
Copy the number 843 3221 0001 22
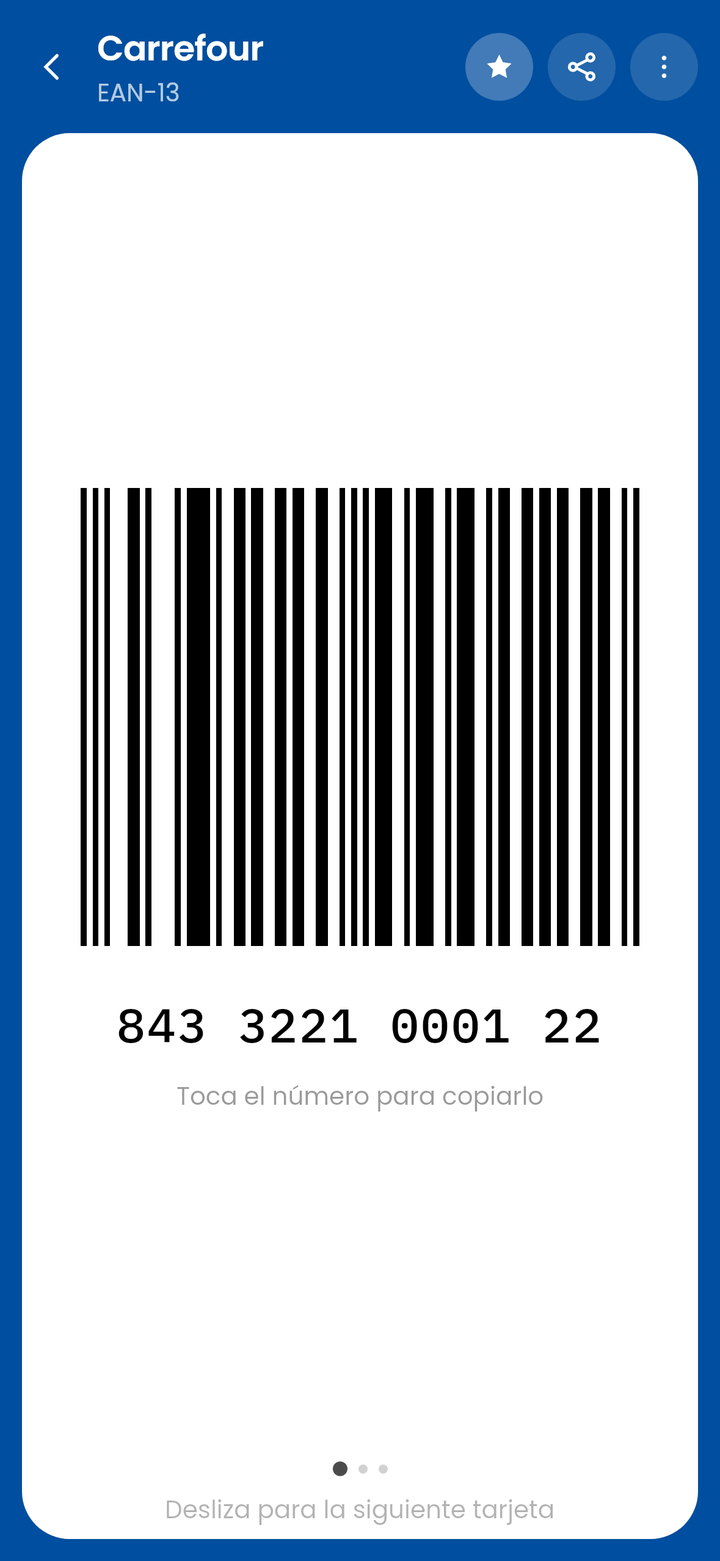coord(359,1028)
